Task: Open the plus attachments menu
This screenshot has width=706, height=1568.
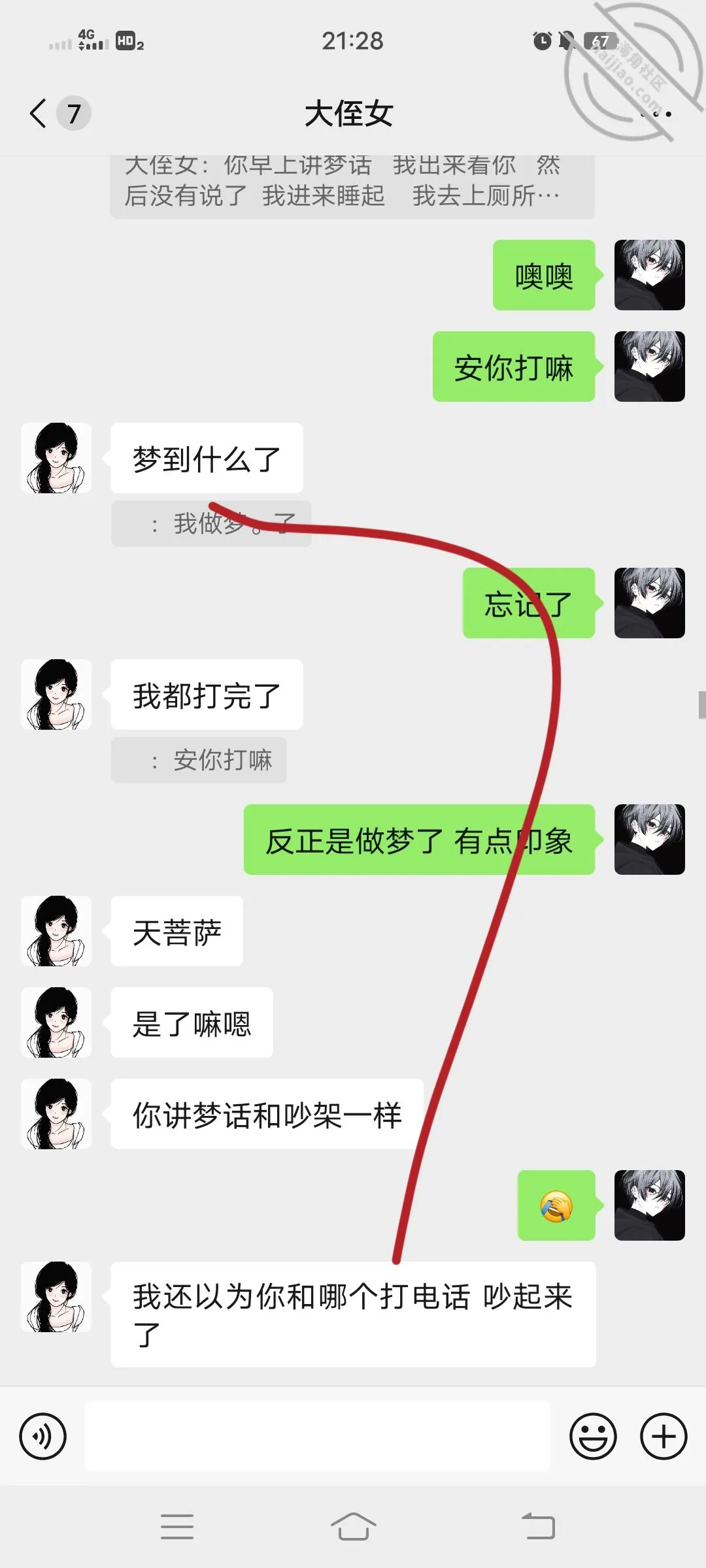Action: coord(664,1436)
